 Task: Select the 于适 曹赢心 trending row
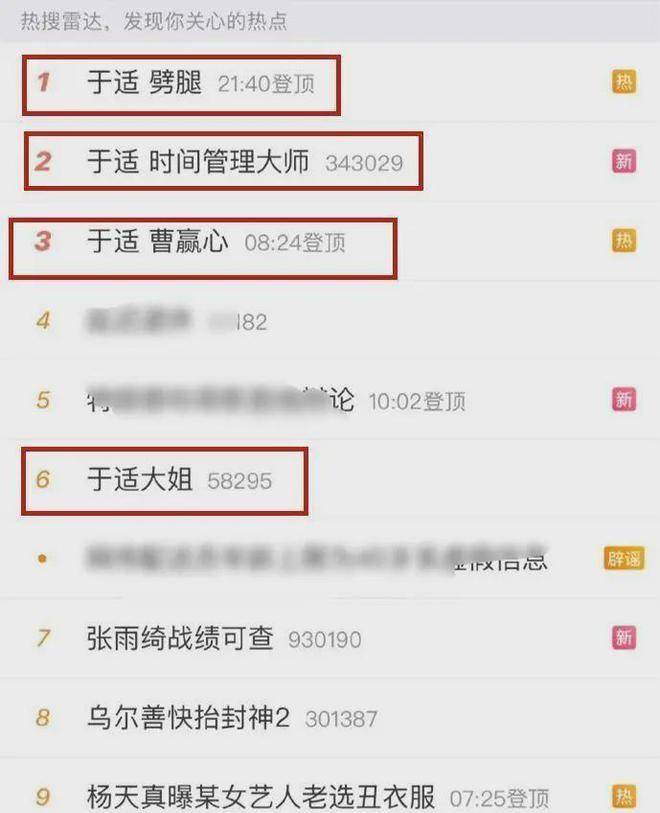pos(158,242)
